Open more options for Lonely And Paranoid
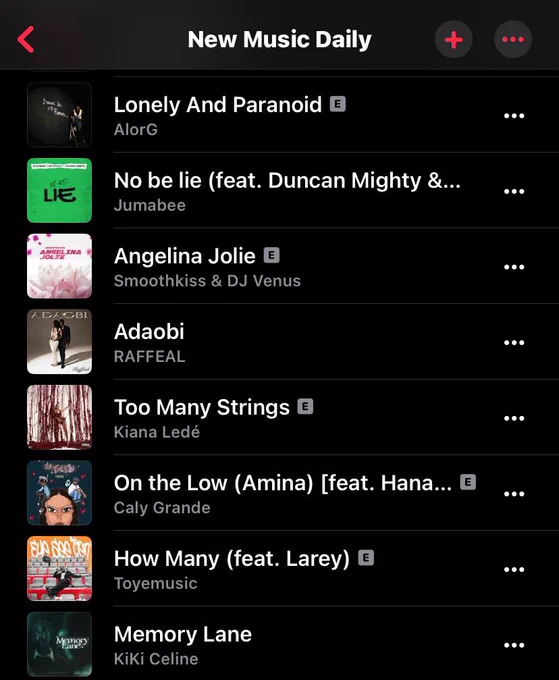Screen dimensions: 559x680 pos(514,116)
